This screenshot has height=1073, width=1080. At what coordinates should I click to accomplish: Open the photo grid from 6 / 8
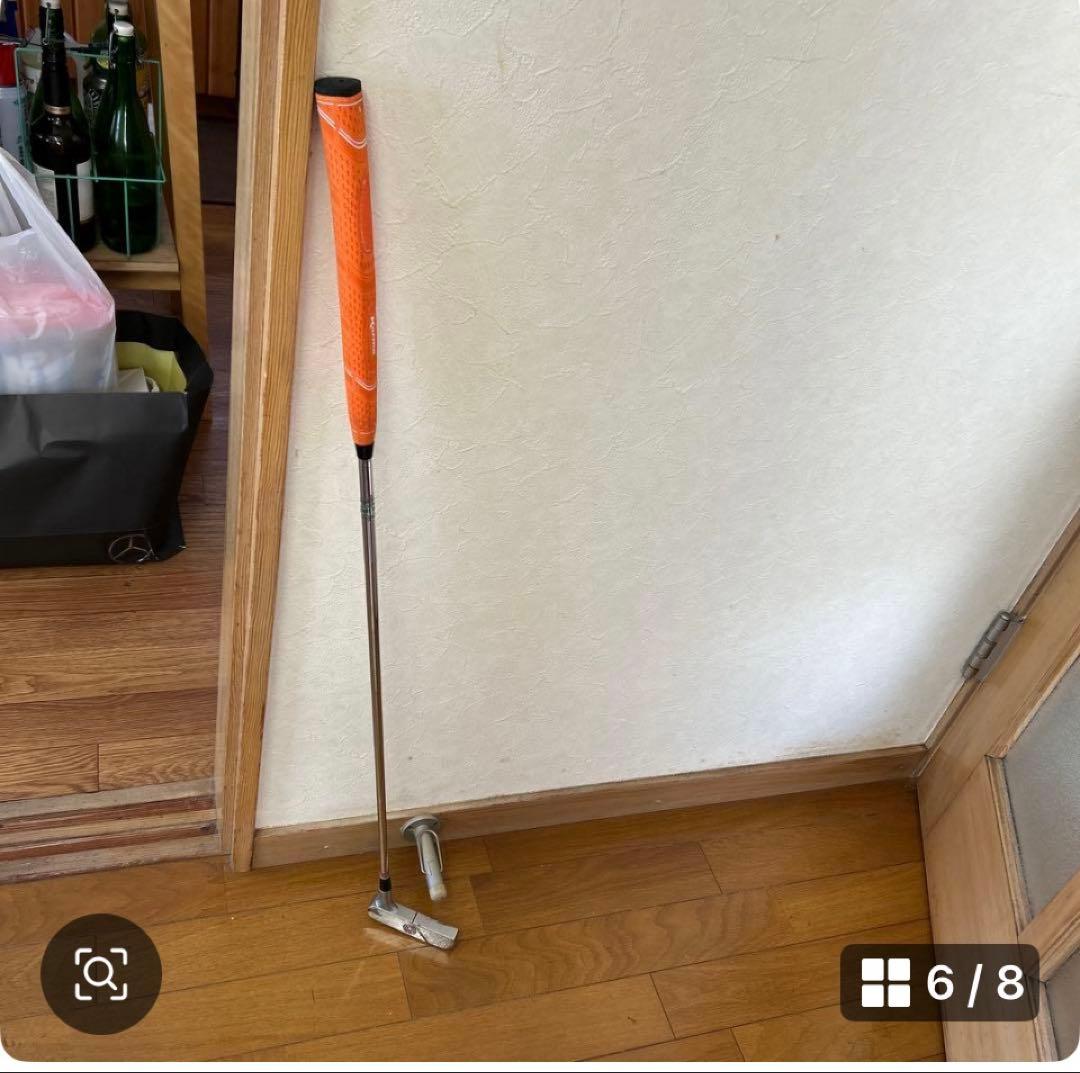coord(940,982)
